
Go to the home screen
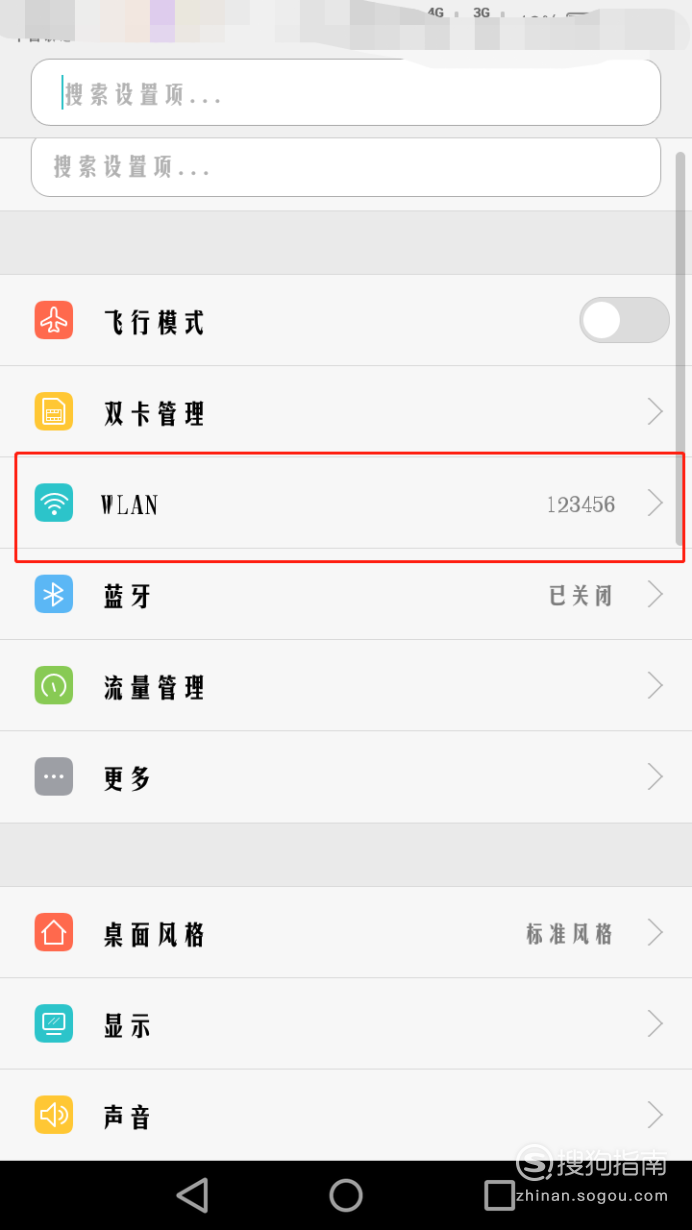pyautogui.click(x=346, y=1195)
